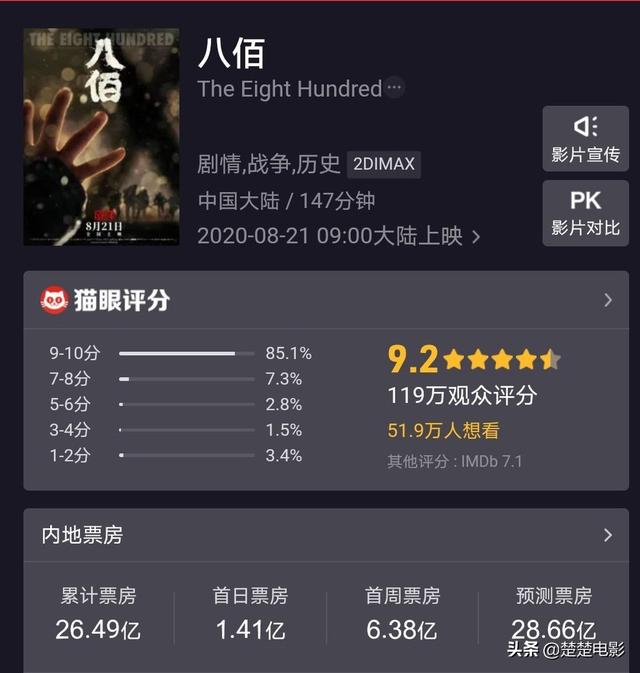Open the 影片宣传 promotion button
Image resolution: width=640 pixels, height=673 pixels.
coord(585,139)
